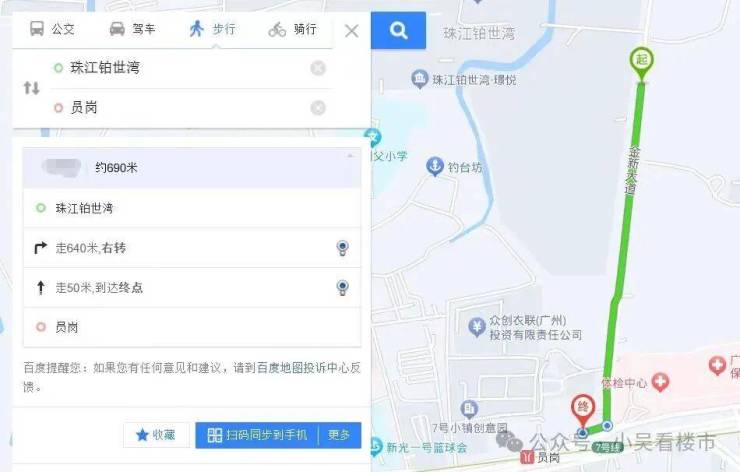The height and width of the screenshot is (472, 740).
Task: Clear the 珠江铂世湾 start field
Action: point(318,68)
